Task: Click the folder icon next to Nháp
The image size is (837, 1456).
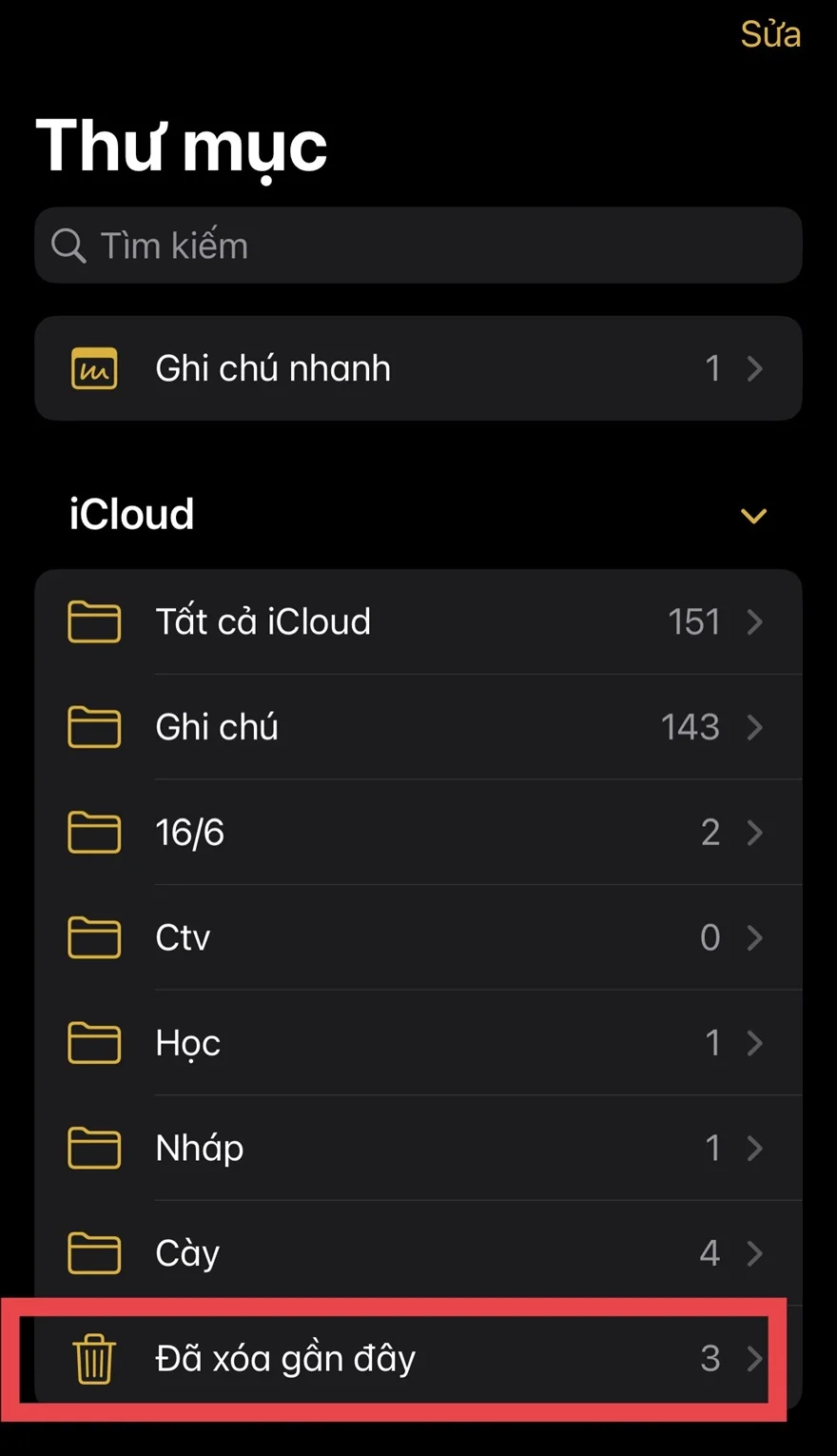Action: click(94, 1148)
